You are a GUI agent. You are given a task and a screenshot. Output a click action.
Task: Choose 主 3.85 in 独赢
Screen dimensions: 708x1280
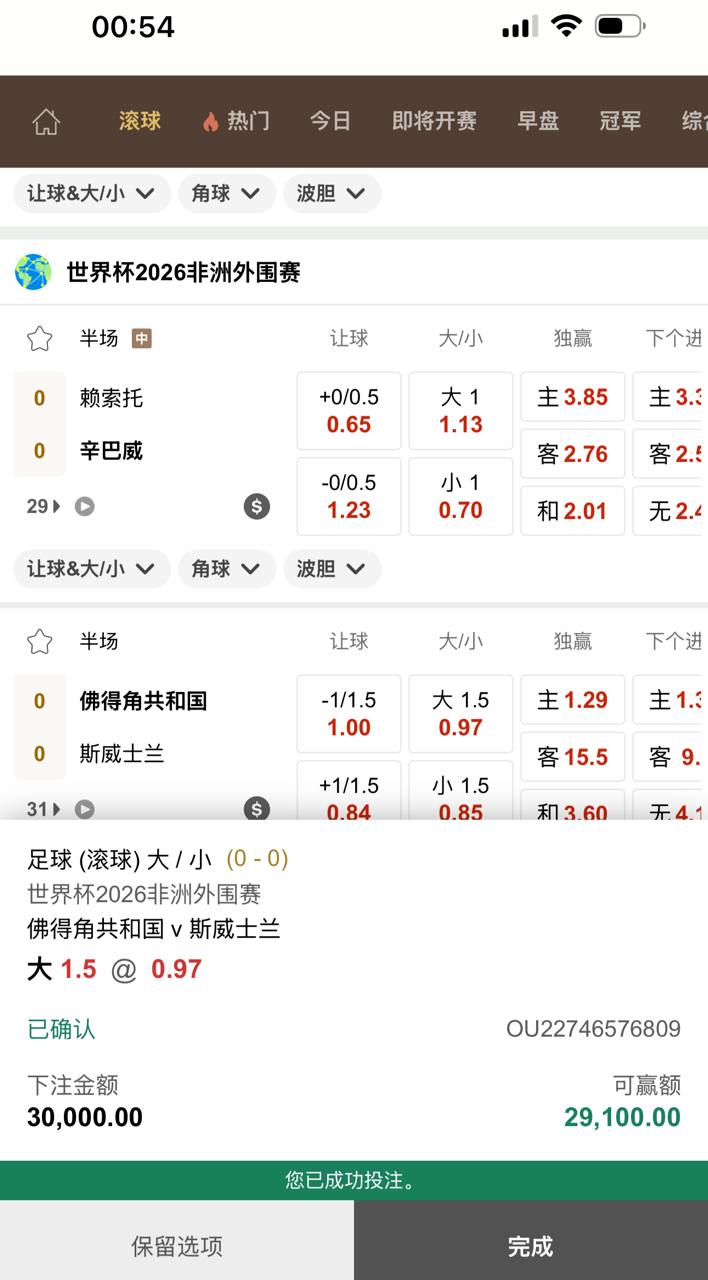[573, 397]
